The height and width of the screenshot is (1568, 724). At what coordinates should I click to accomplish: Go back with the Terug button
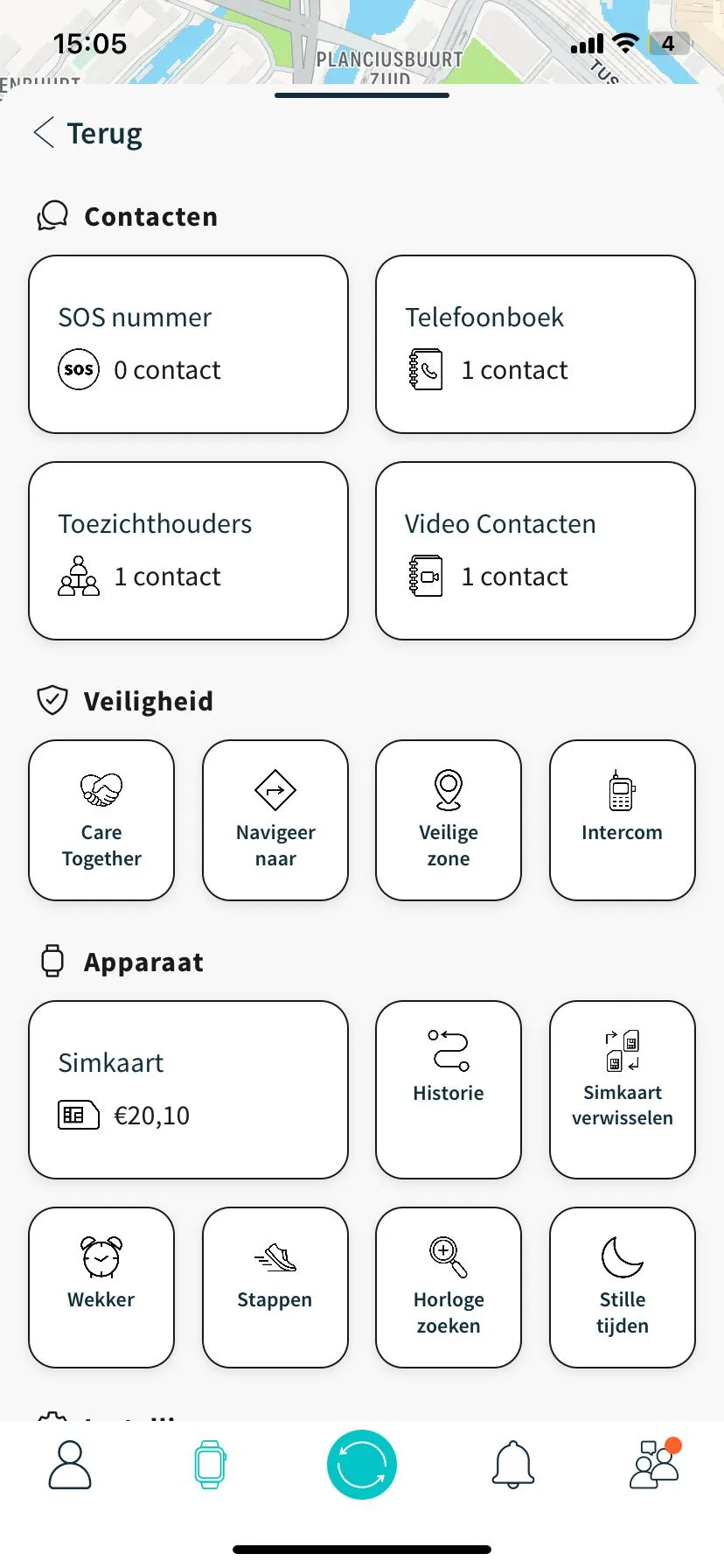point(89,134)
